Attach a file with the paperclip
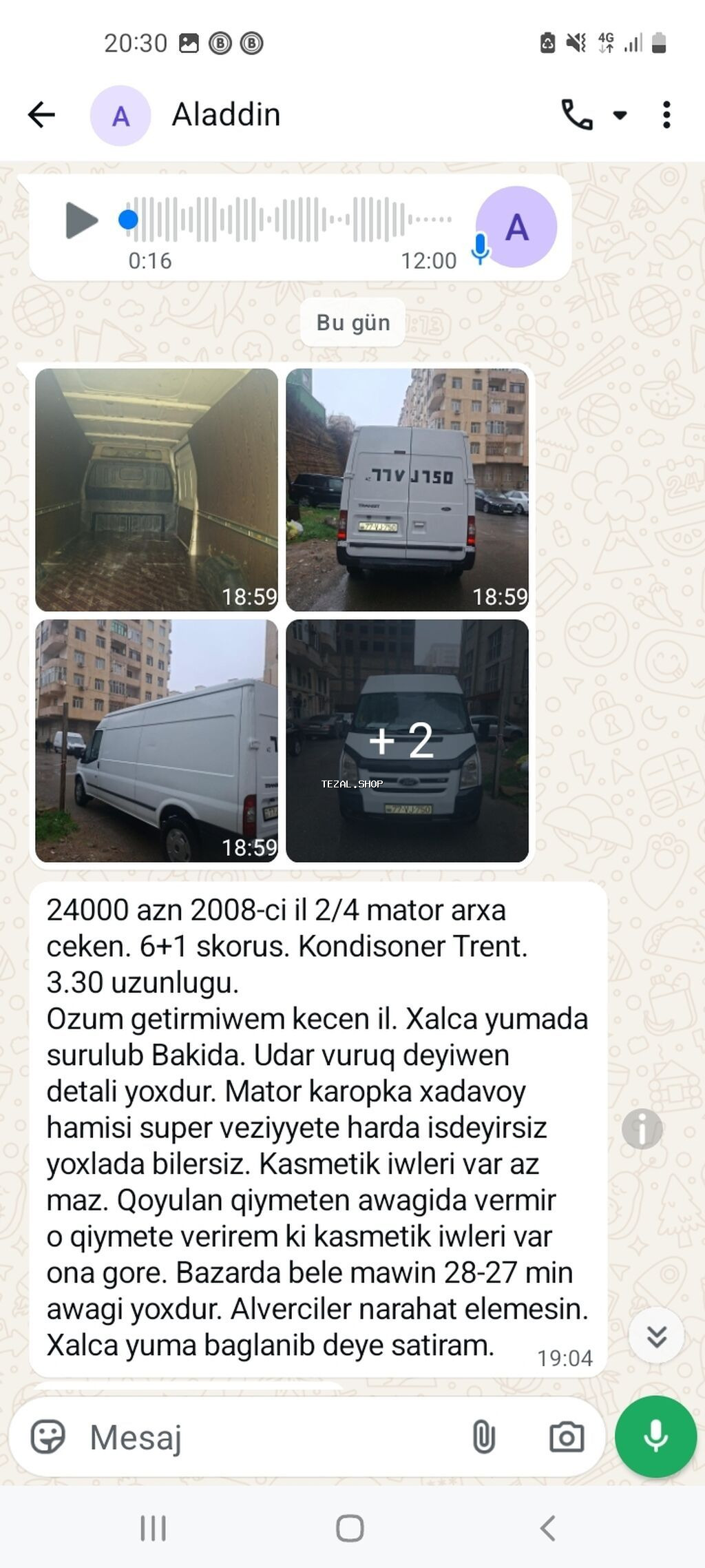This screenshot has width=705, height=1568. [483, 1437]
